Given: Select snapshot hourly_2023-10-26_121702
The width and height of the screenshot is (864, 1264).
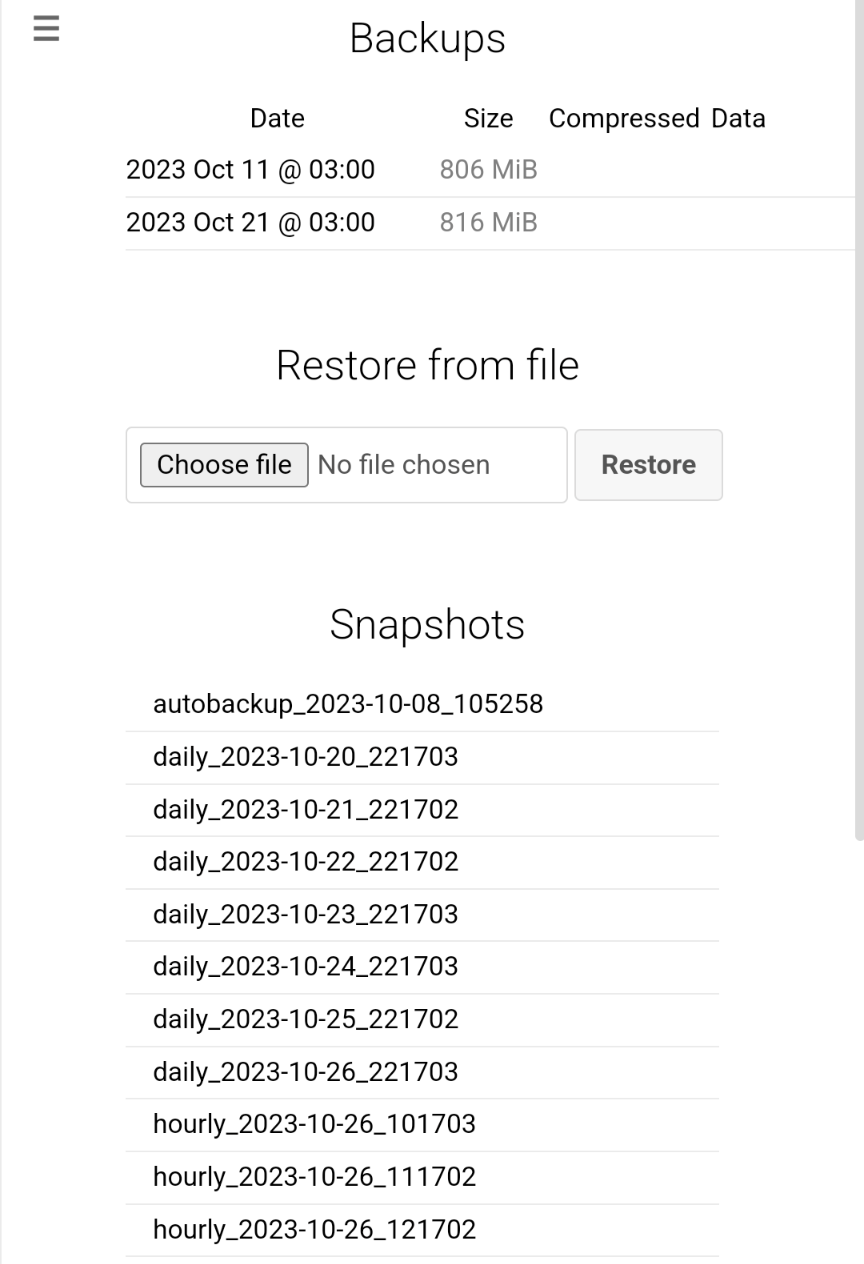Looking at the screenshot, I should 314,1229.
